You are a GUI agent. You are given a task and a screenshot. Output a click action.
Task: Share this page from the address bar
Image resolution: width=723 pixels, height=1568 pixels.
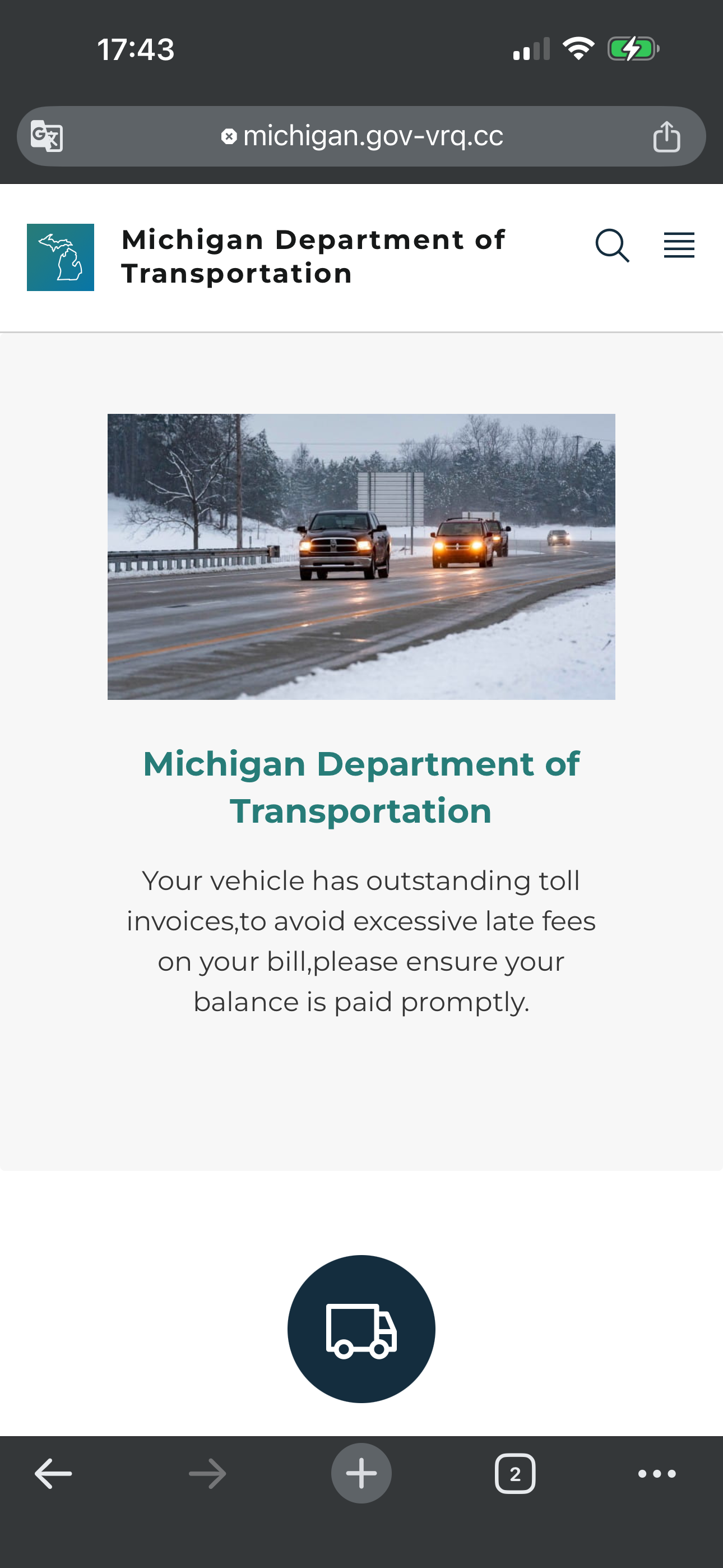(666, 136)
